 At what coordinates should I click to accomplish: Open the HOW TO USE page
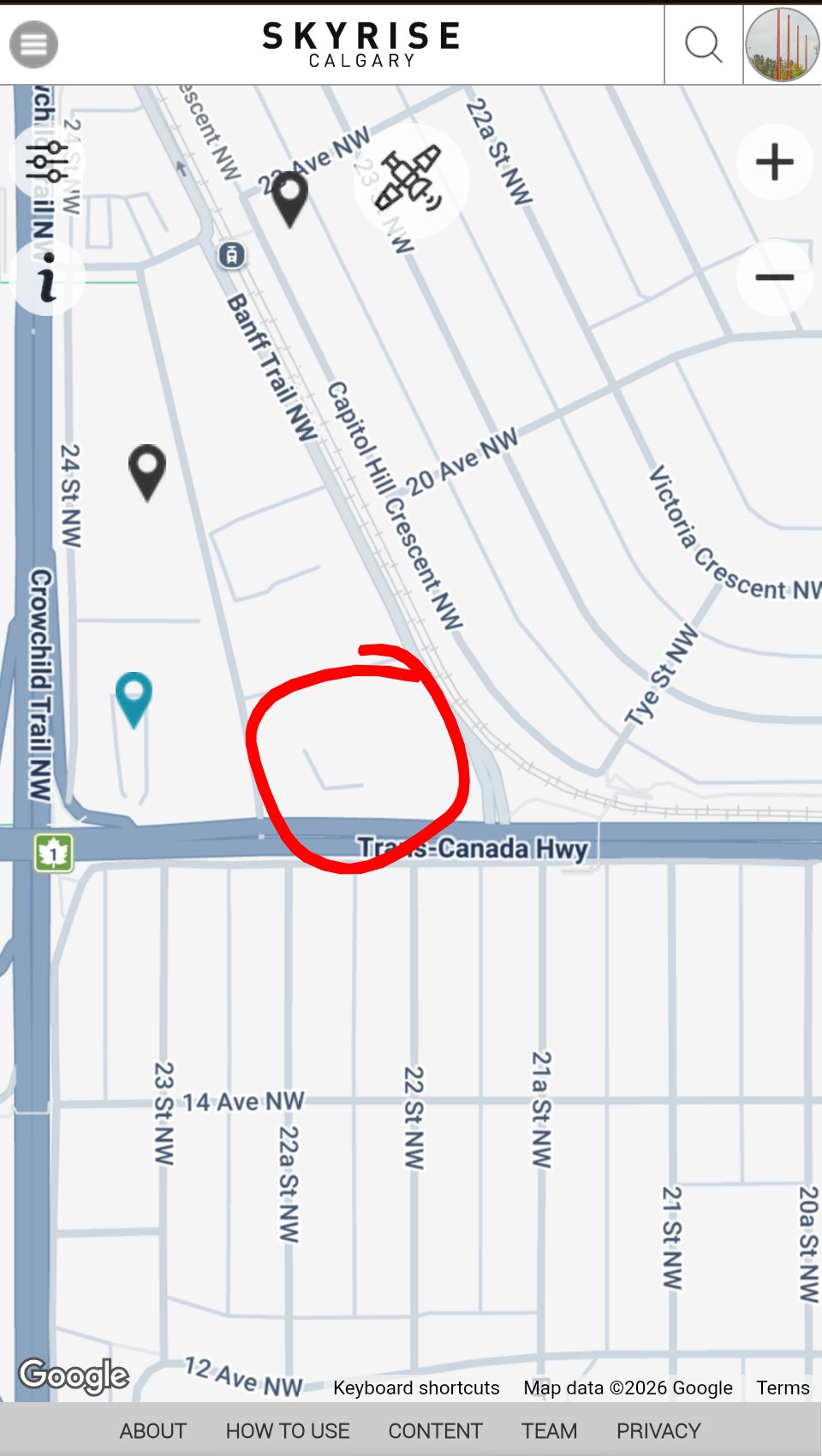tap(288, 1430)
